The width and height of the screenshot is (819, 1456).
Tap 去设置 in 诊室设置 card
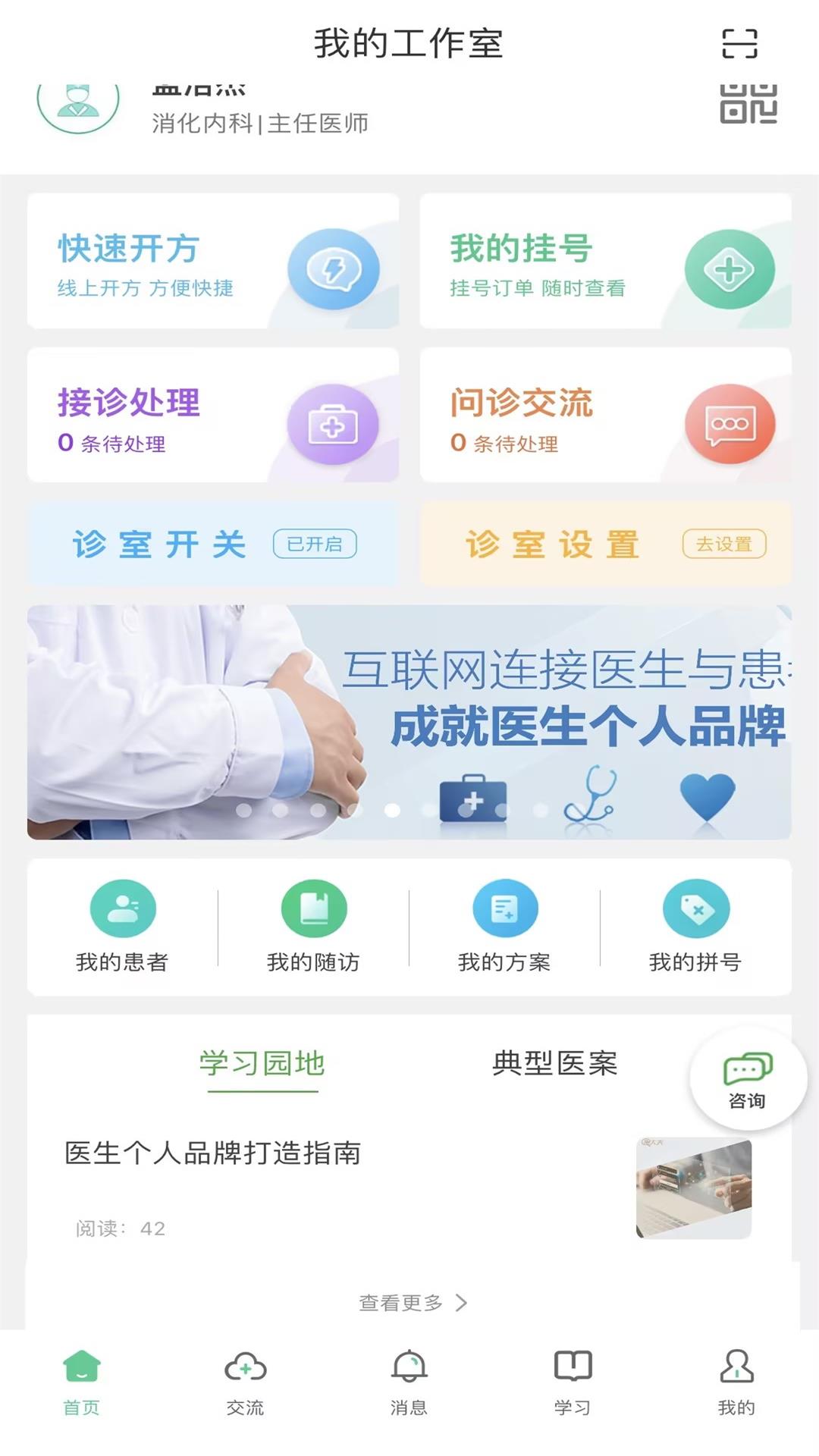point(725,544)
